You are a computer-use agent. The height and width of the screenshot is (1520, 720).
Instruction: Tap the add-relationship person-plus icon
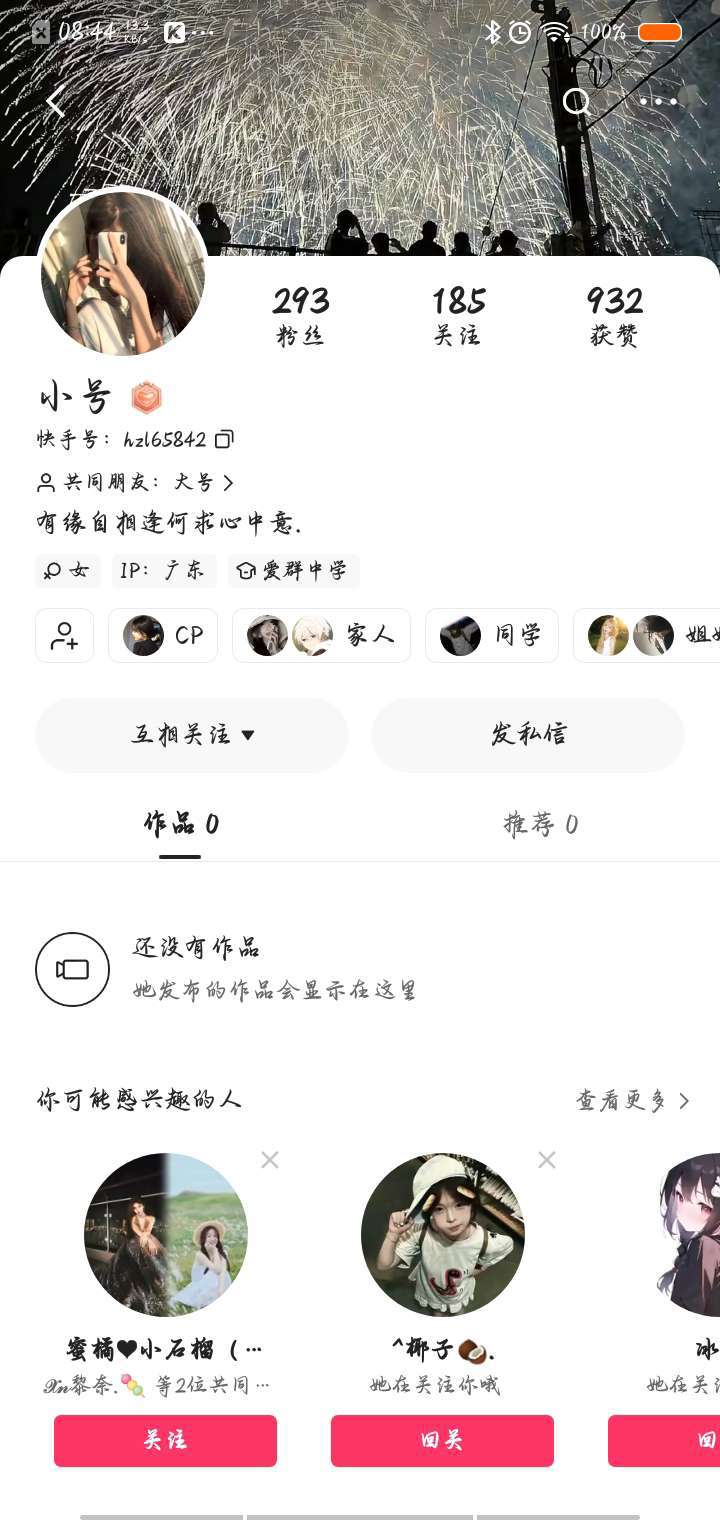pos(65,635)
